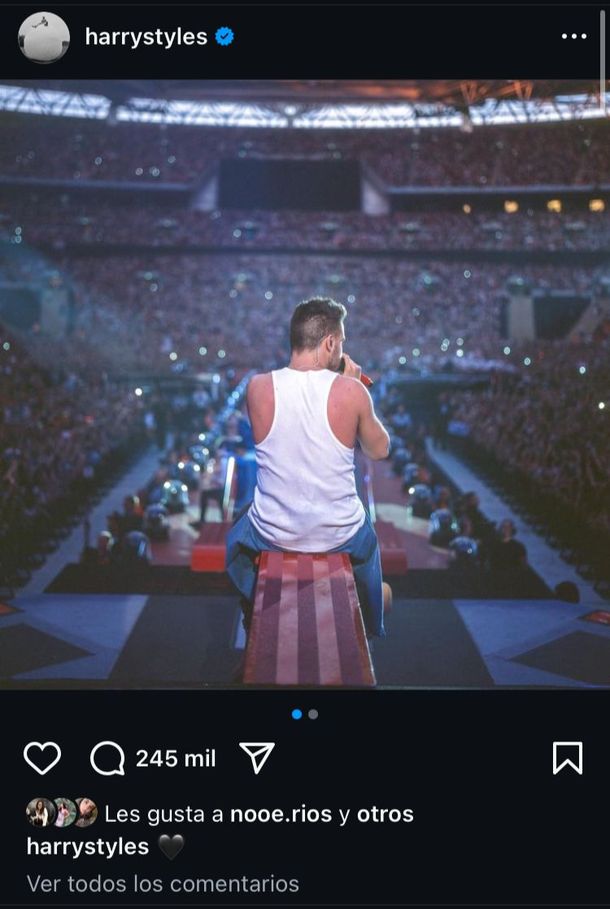
Task: View nooe.rios profile from likes line
Action: coord(280,814)
